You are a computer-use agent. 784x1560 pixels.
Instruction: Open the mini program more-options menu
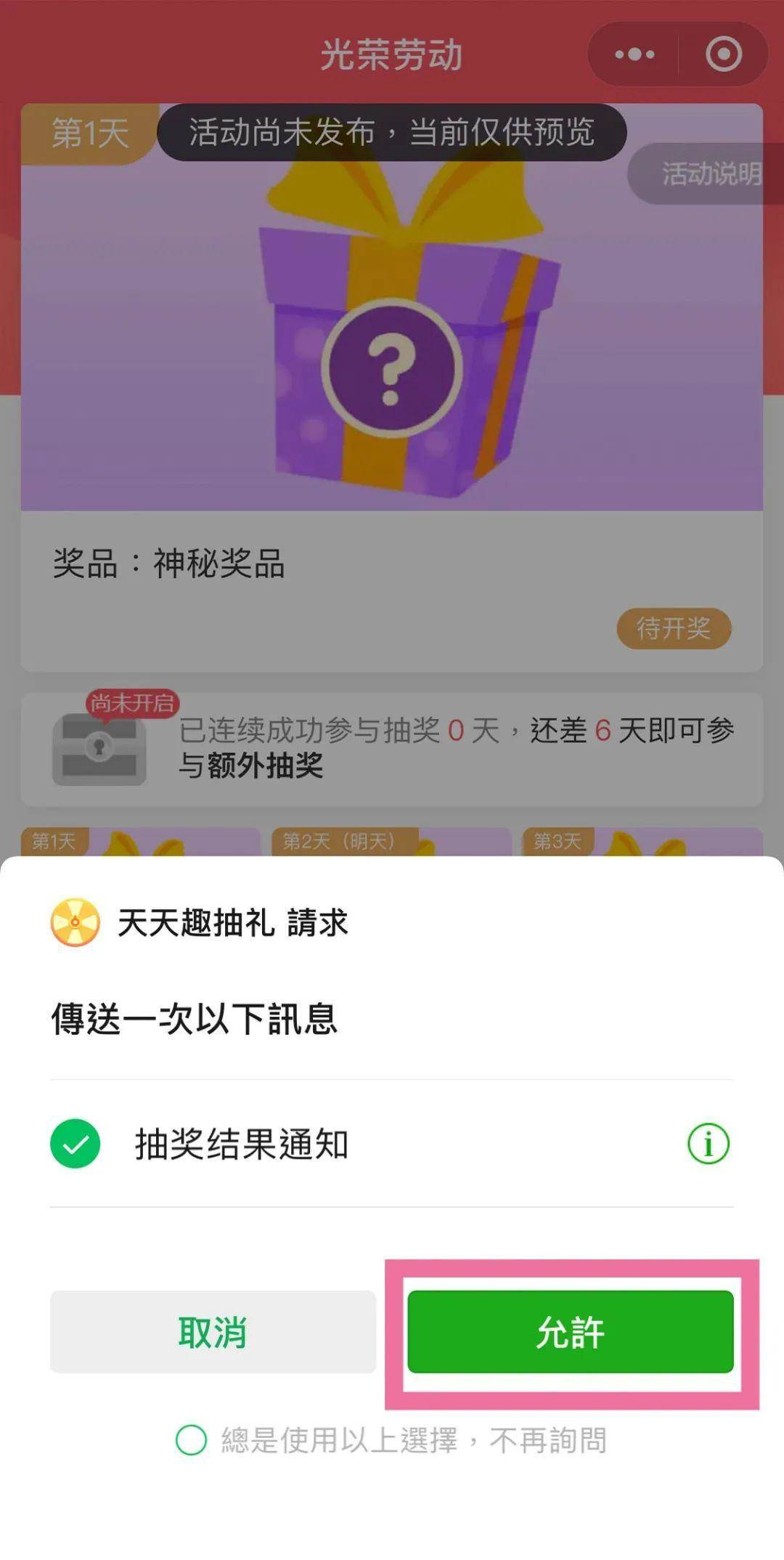pos(634,54)
